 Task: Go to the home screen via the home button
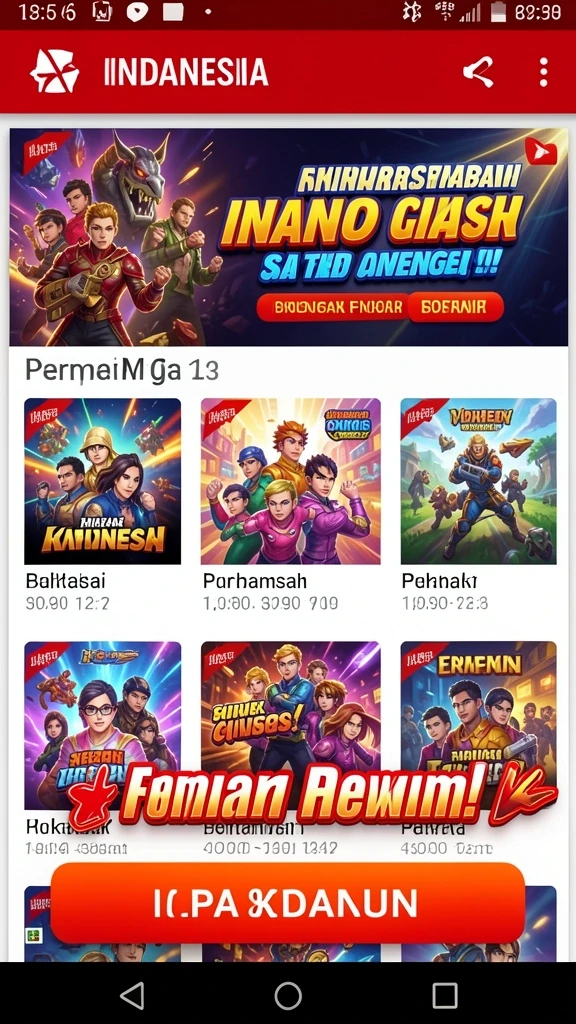[x=288, y=996]
